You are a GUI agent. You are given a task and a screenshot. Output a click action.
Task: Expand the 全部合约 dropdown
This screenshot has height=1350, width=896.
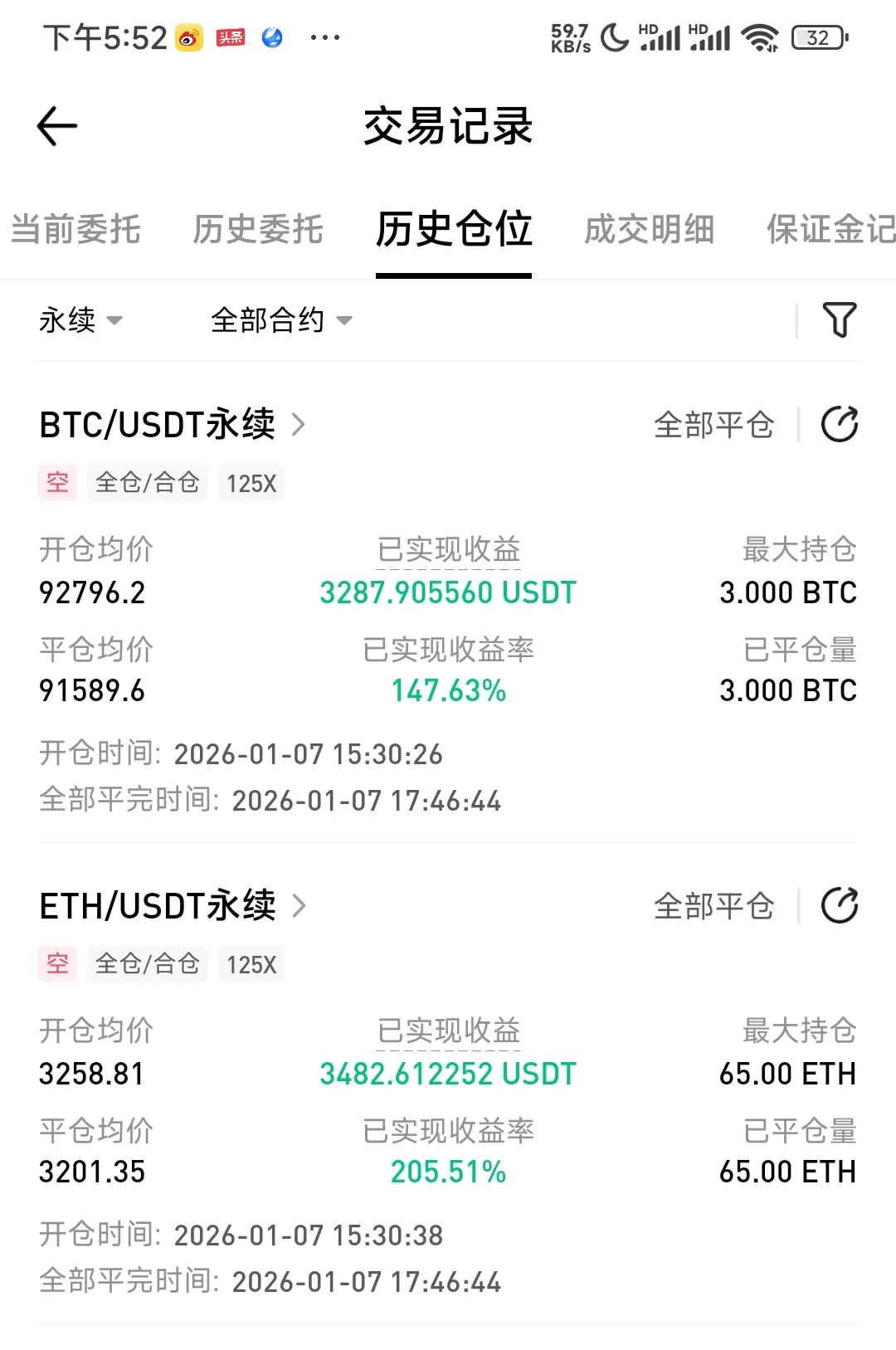click(x=281, y=320)
